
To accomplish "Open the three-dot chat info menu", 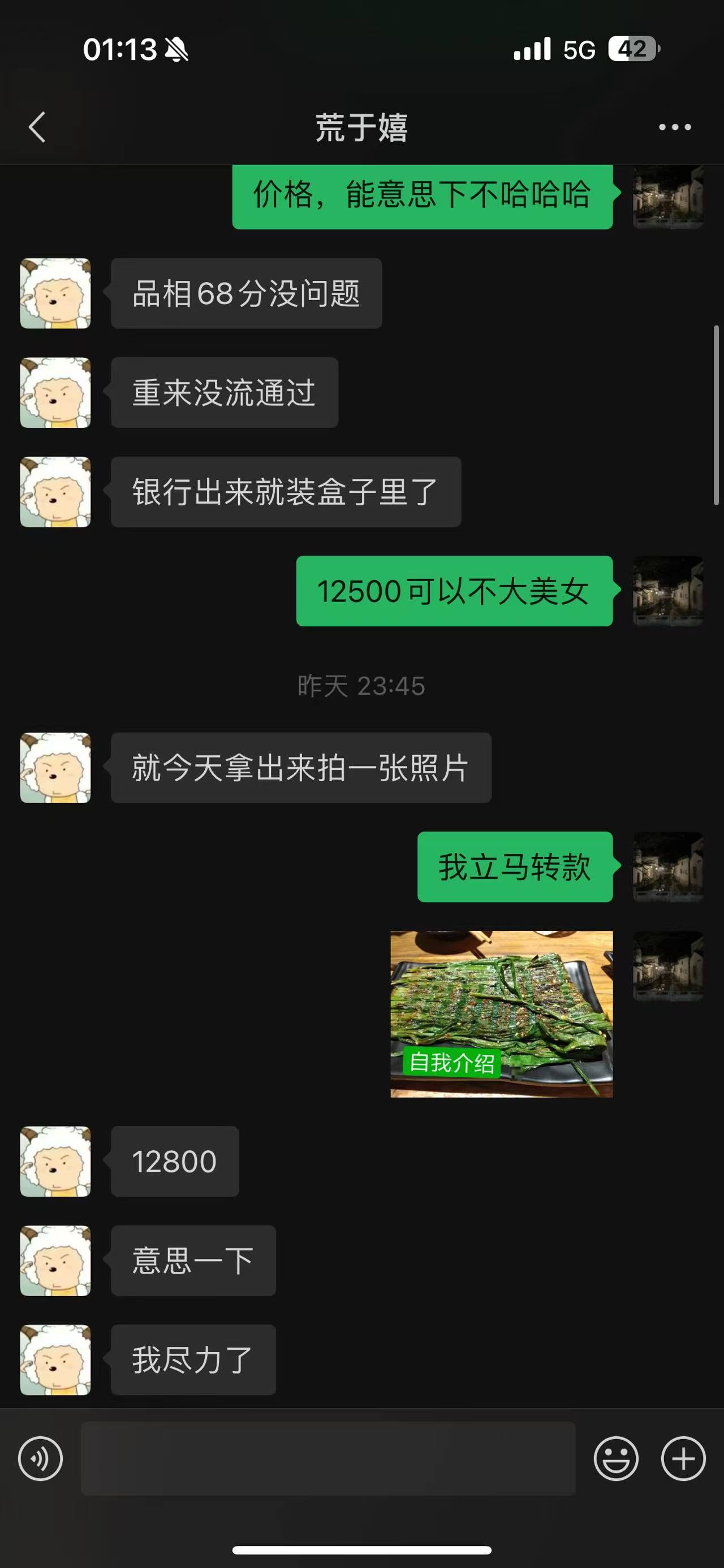I will pos(675,127).
